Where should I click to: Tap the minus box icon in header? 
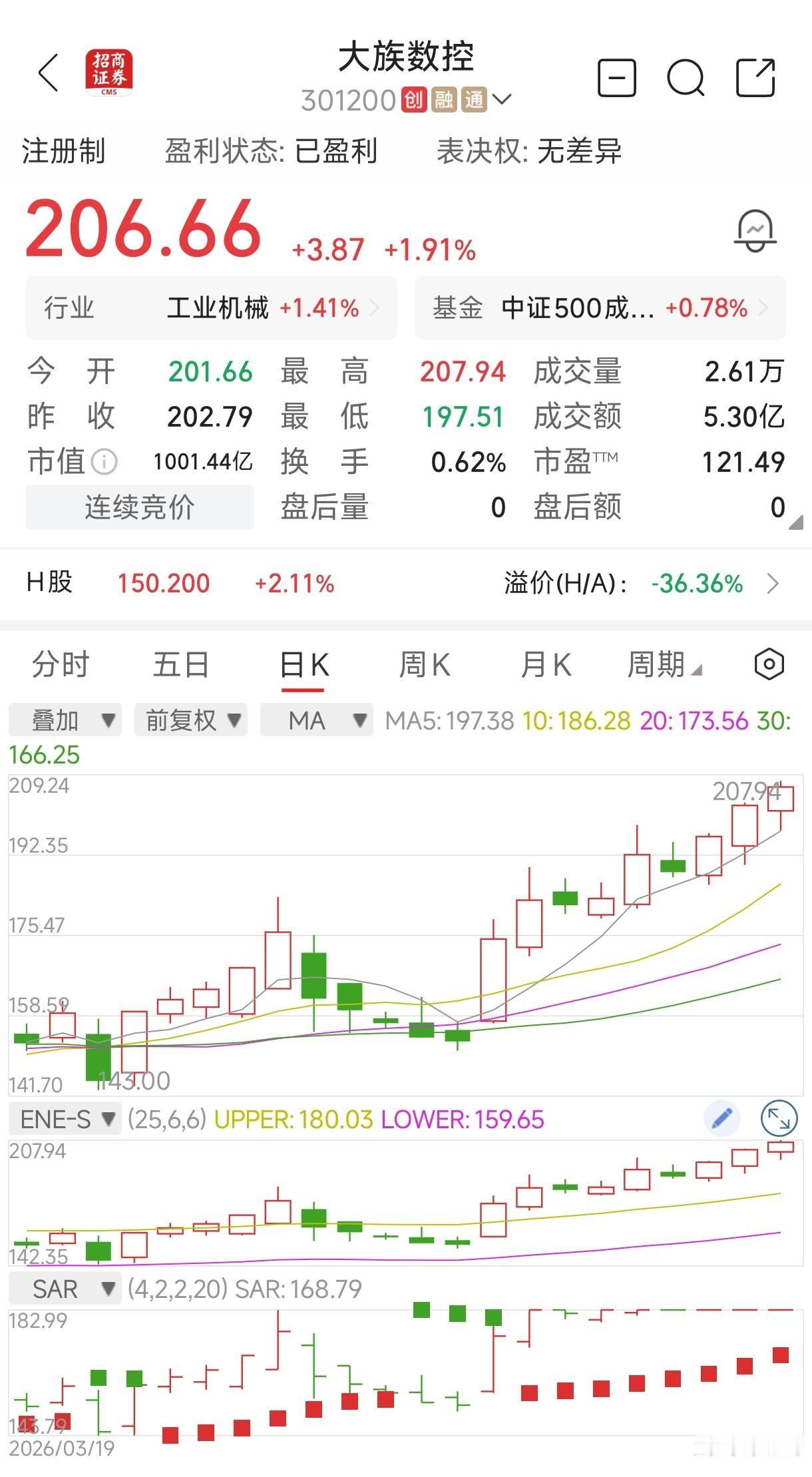pos(617,78)
